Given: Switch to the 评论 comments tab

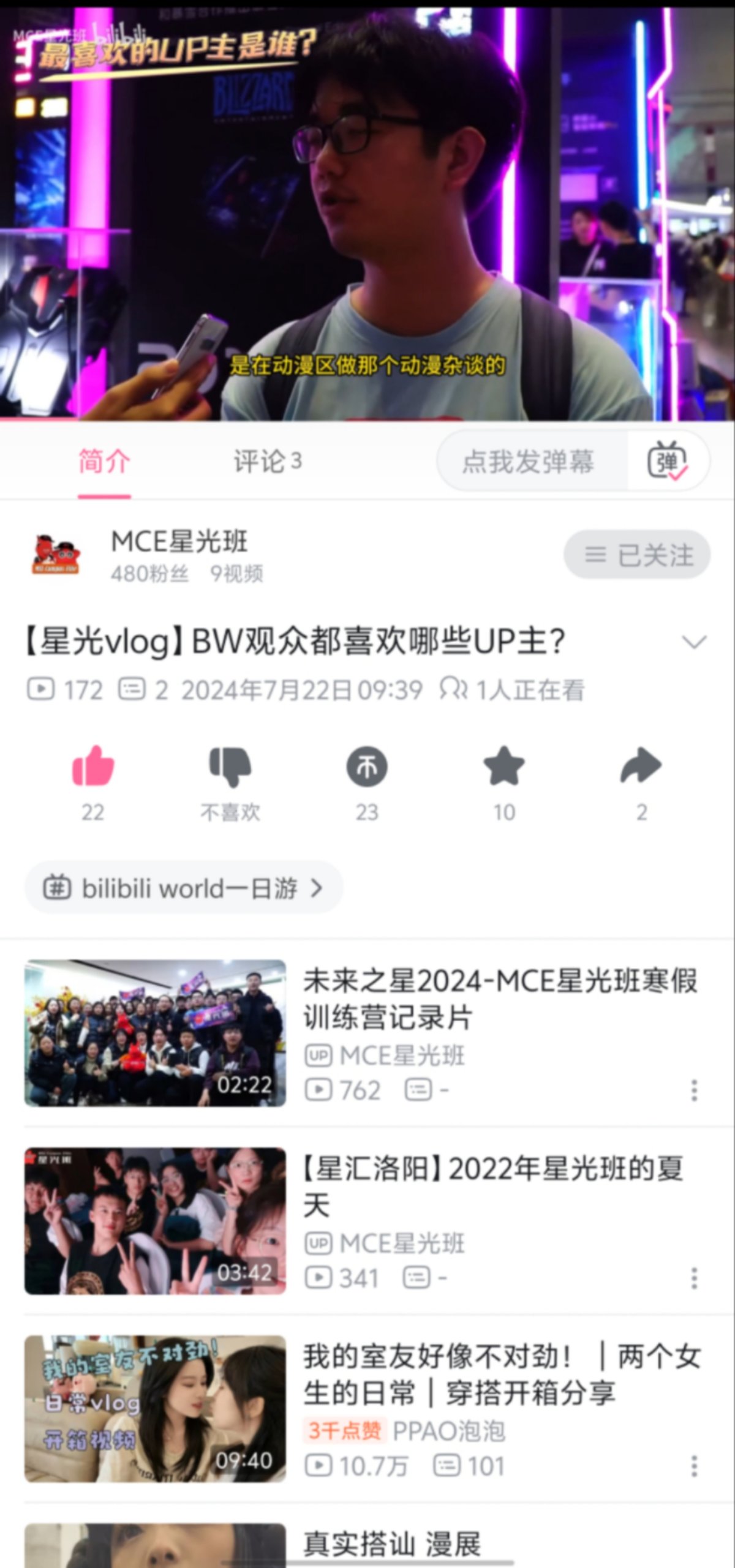Looking at the screenshot, I should 267,461.
